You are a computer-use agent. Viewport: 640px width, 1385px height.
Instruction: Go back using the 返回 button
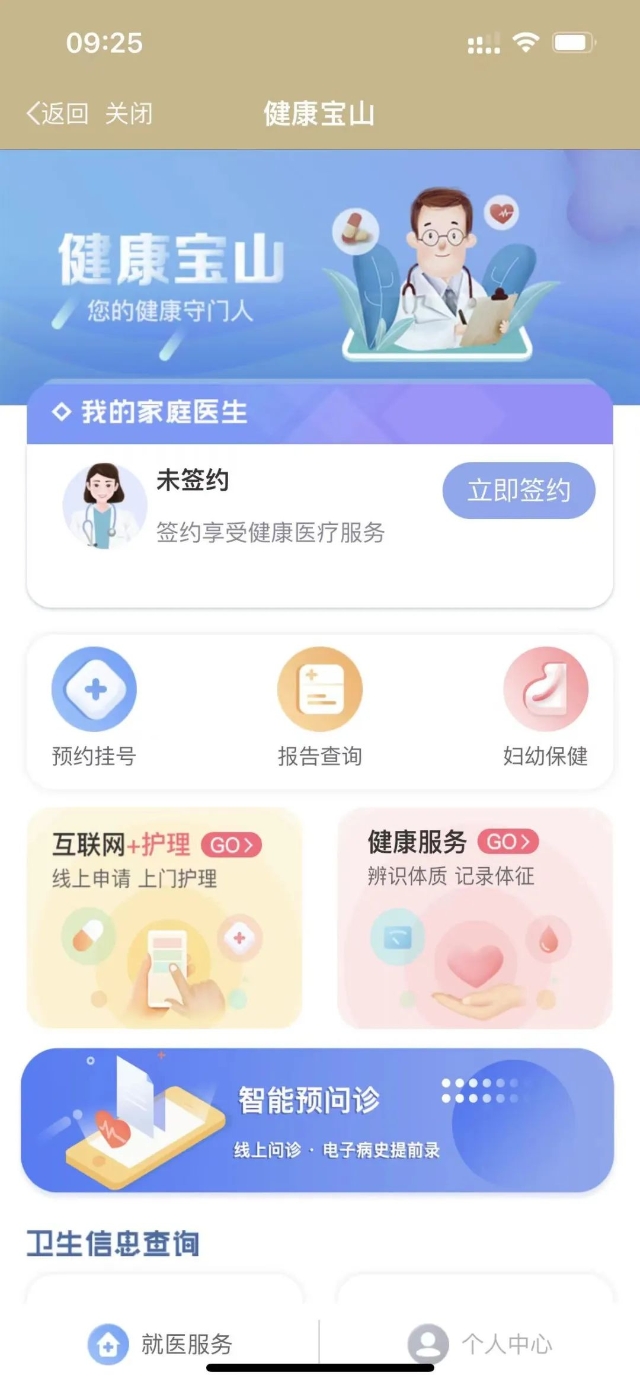coord(57,113)
